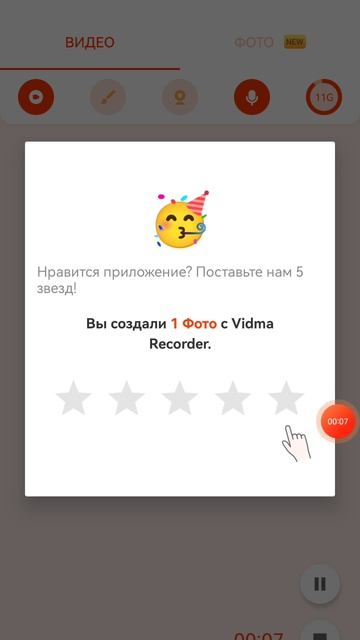The height and width of the screenshot is (640, 360).
Task: Switch to the ФОТО tab
Action: pyautogui.click(x=253, y=42)
